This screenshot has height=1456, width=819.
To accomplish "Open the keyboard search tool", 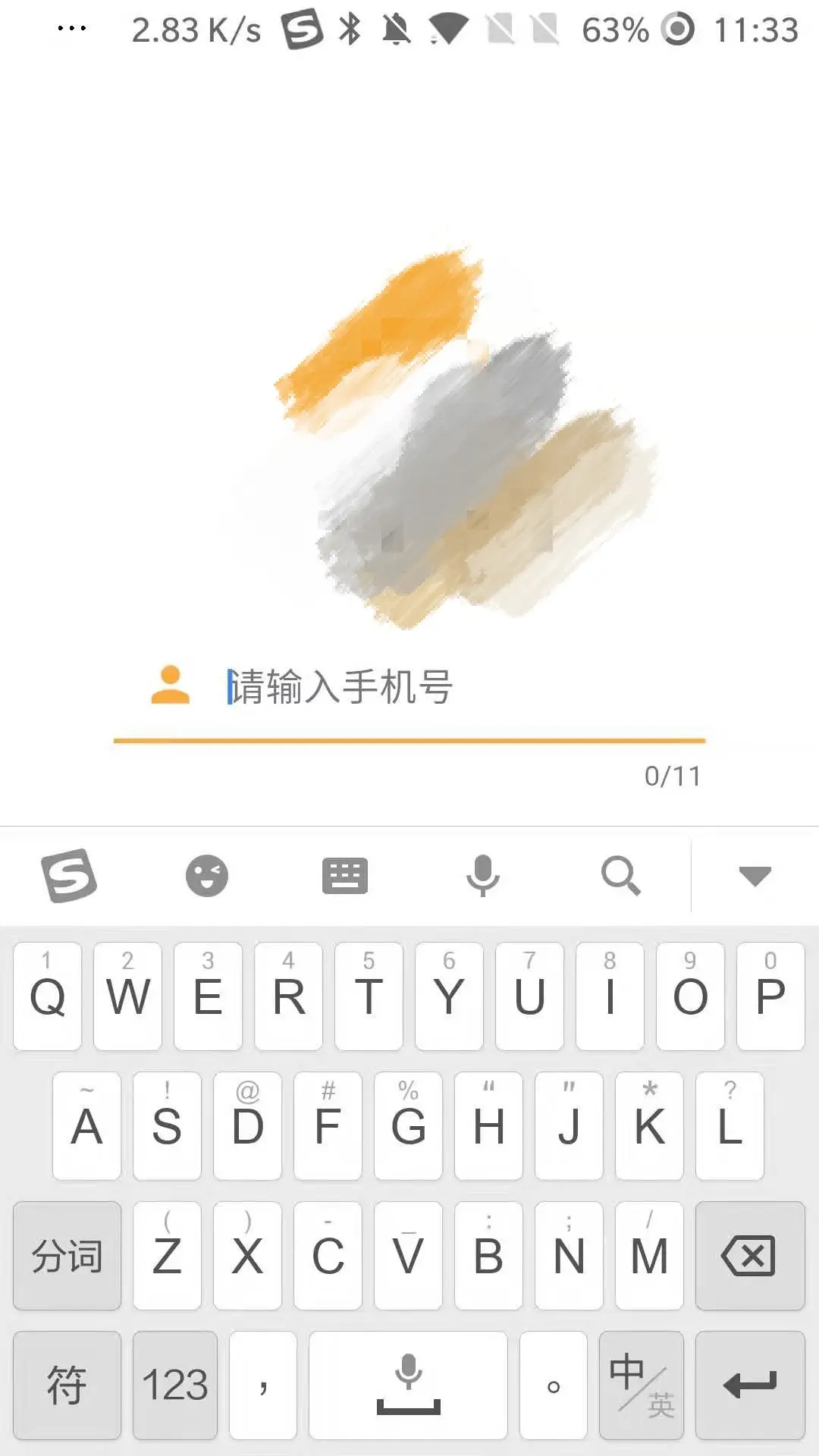I will coord(621,876).
